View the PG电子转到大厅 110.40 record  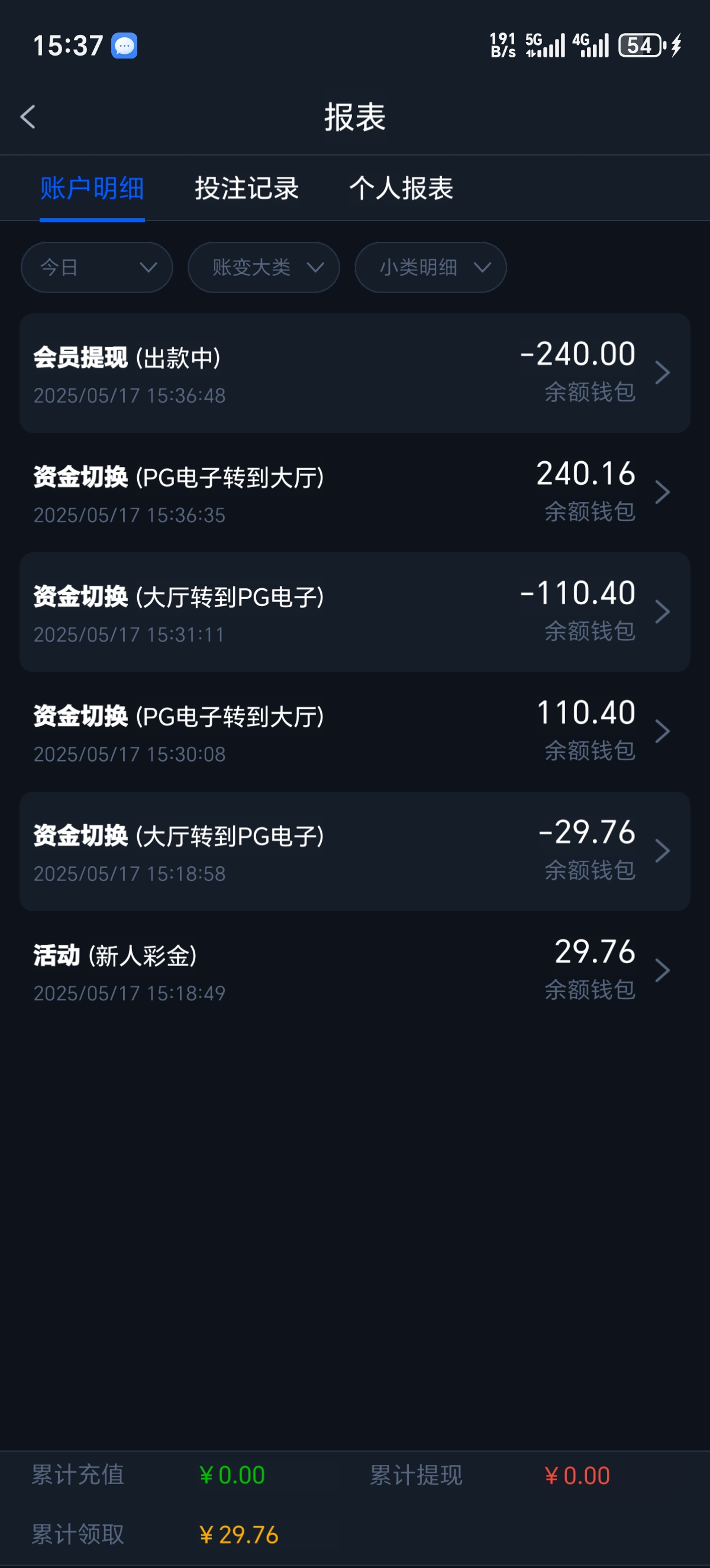[x=354, y=731]
